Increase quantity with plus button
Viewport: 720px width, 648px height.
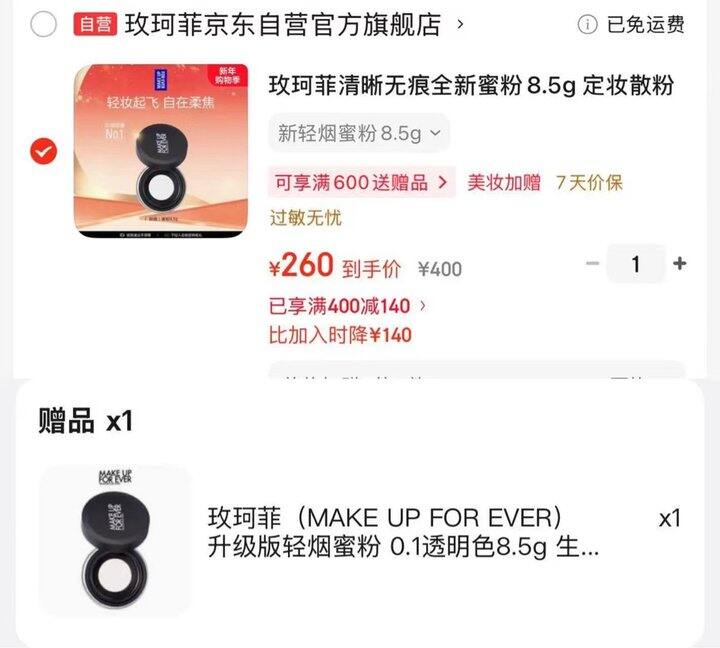pos(680,264)
